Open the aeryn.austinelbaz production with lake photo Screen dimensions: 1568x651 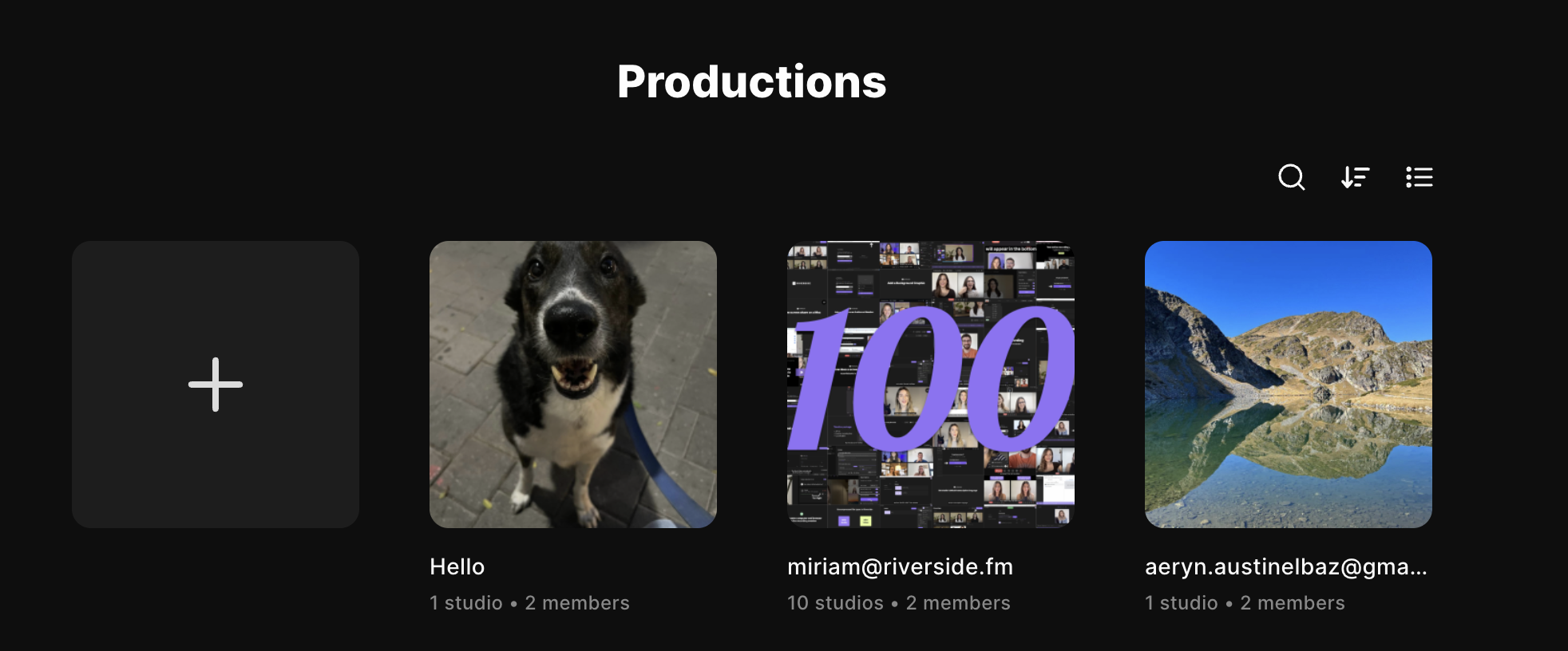click(x=1289, y=385)
